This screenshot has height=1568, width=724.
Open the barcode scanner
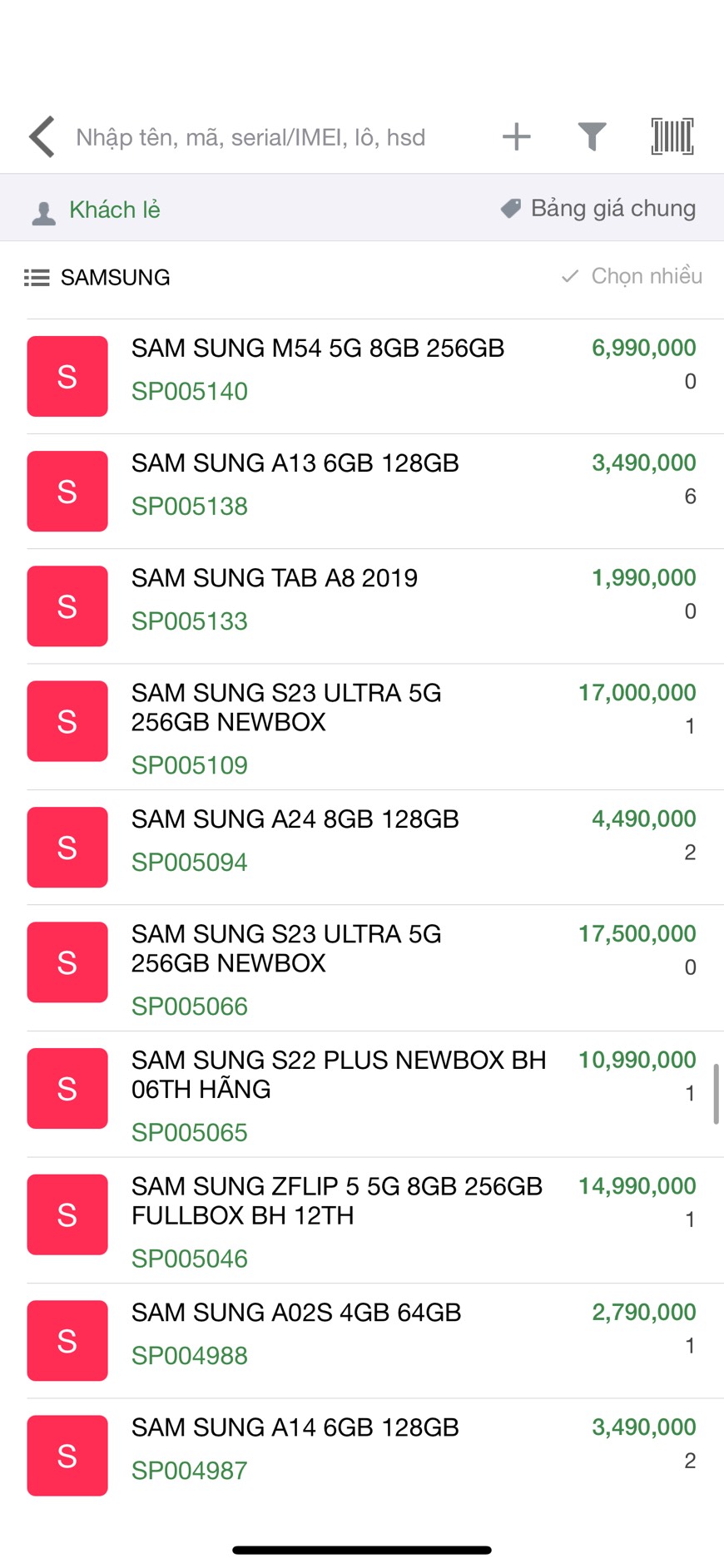click(672, 136)
